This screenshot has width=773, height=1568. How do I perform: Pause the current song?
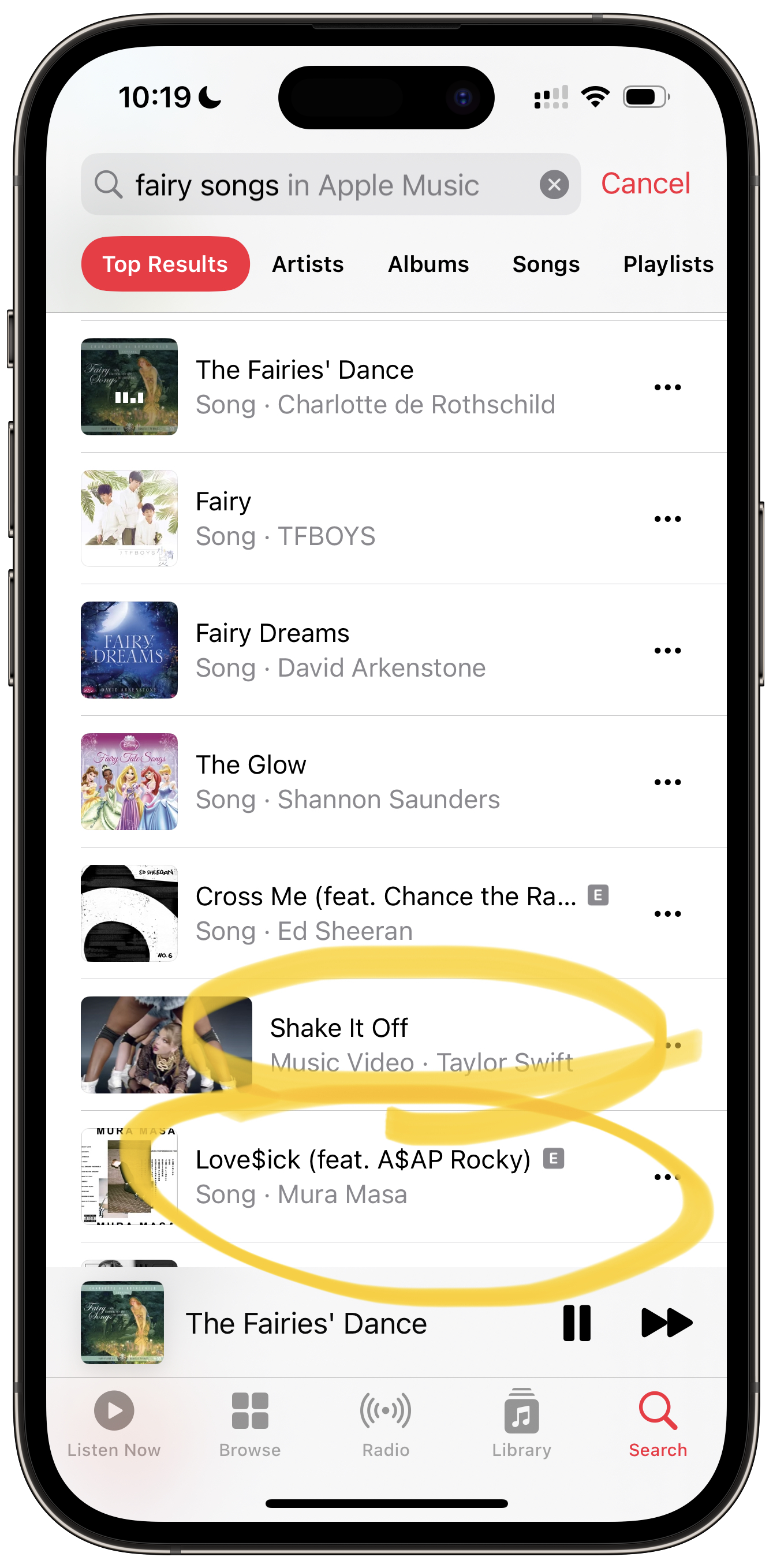pos(576,1323)
